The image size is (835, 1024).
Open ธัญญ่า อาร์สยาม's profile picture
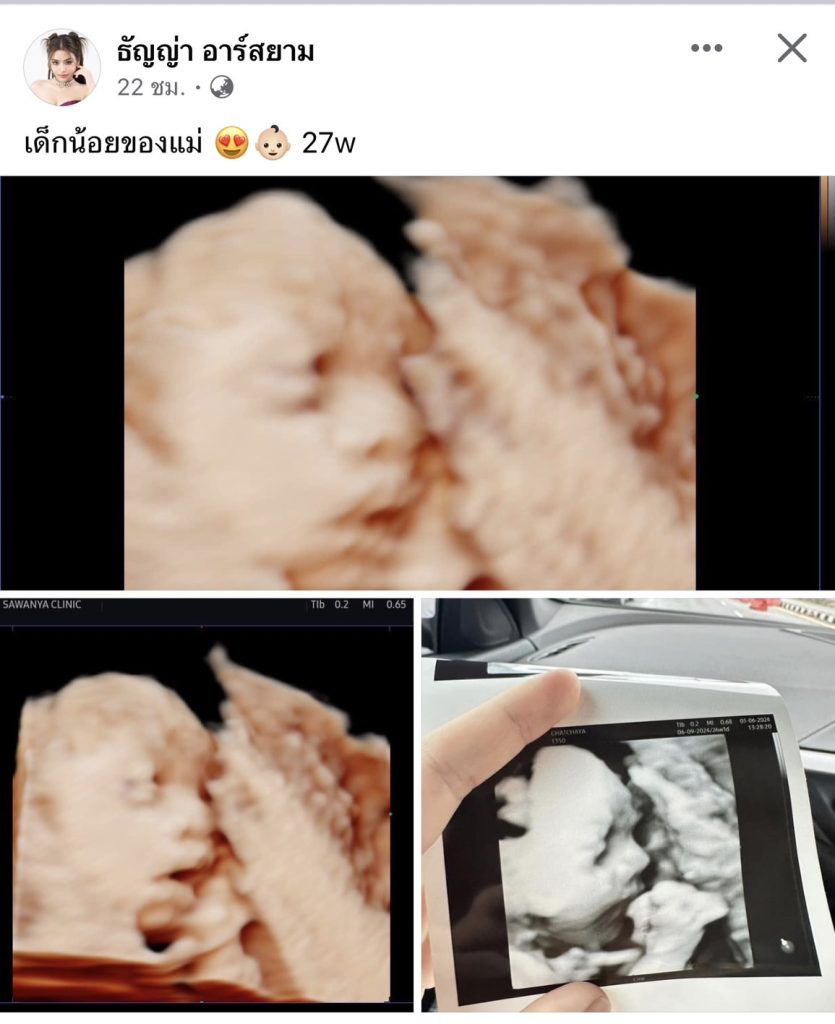tap(62, 67)
